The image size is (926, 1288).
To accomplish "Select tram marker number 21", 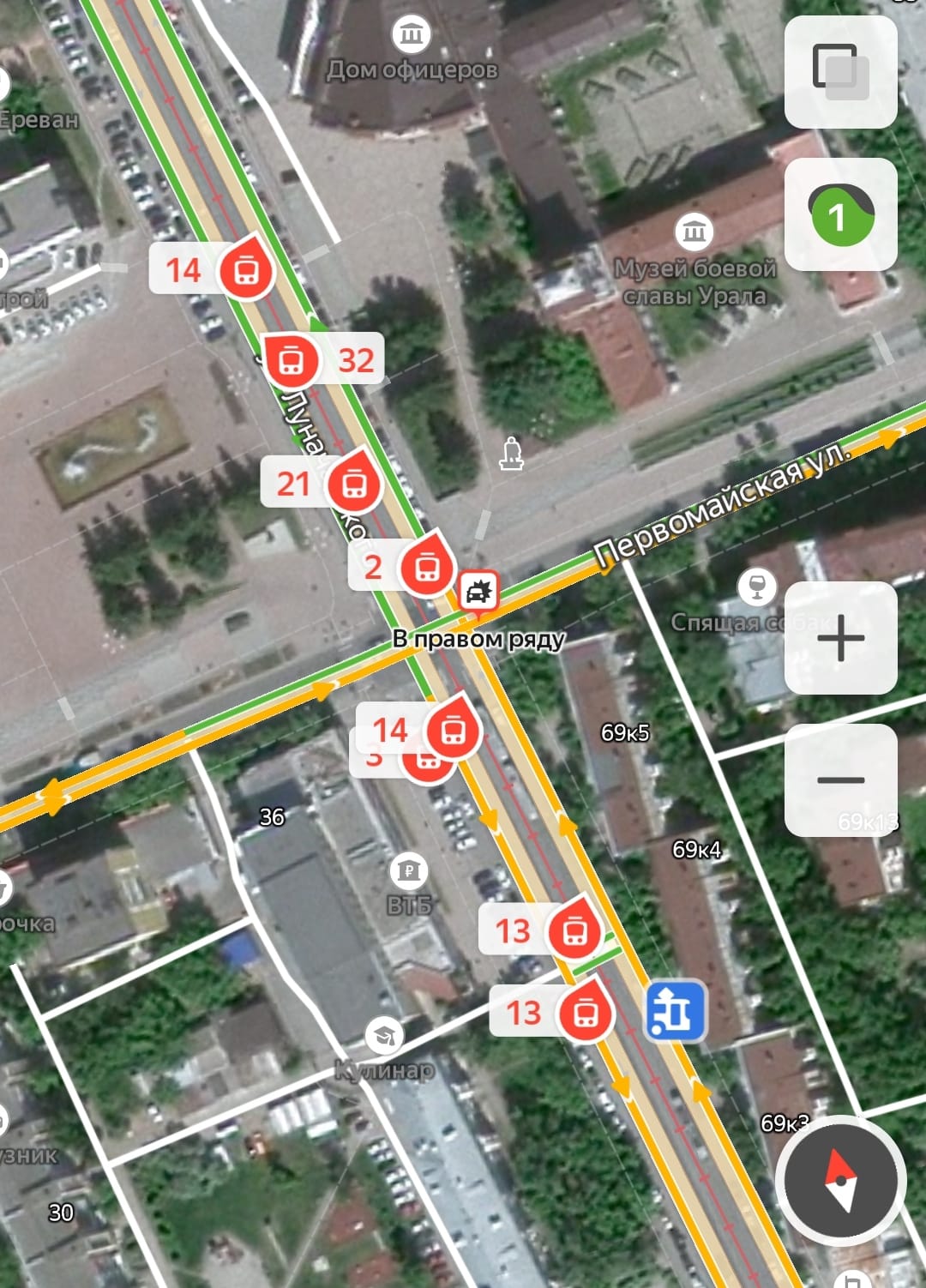I will pyautogui.click(x=353, y=485).
